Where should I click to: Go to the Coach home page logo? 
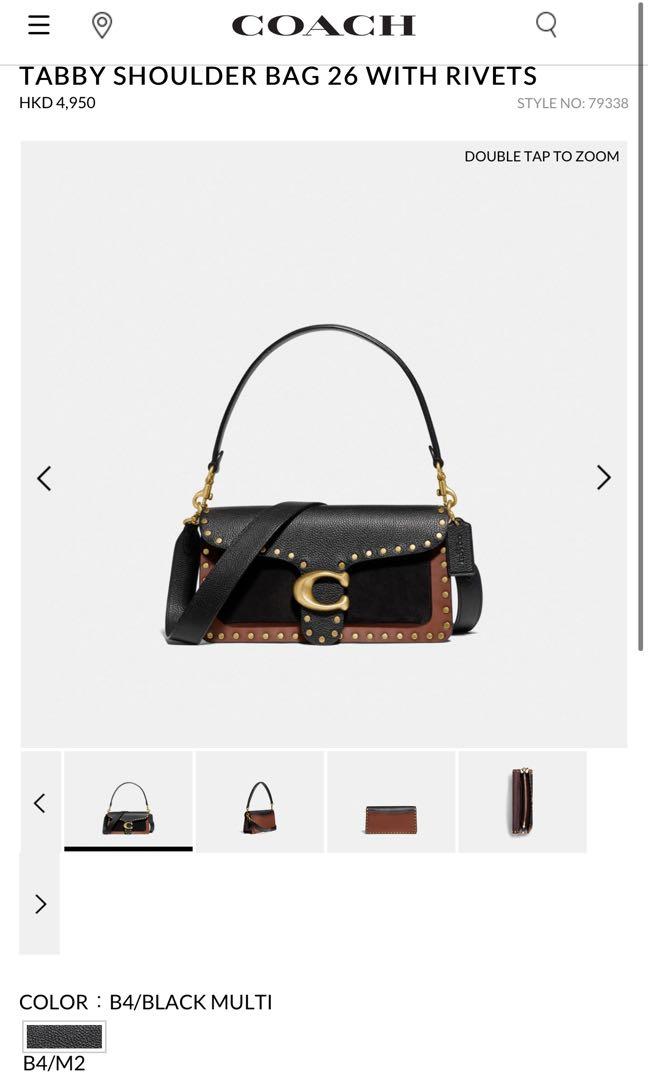[x=323, y=26]
